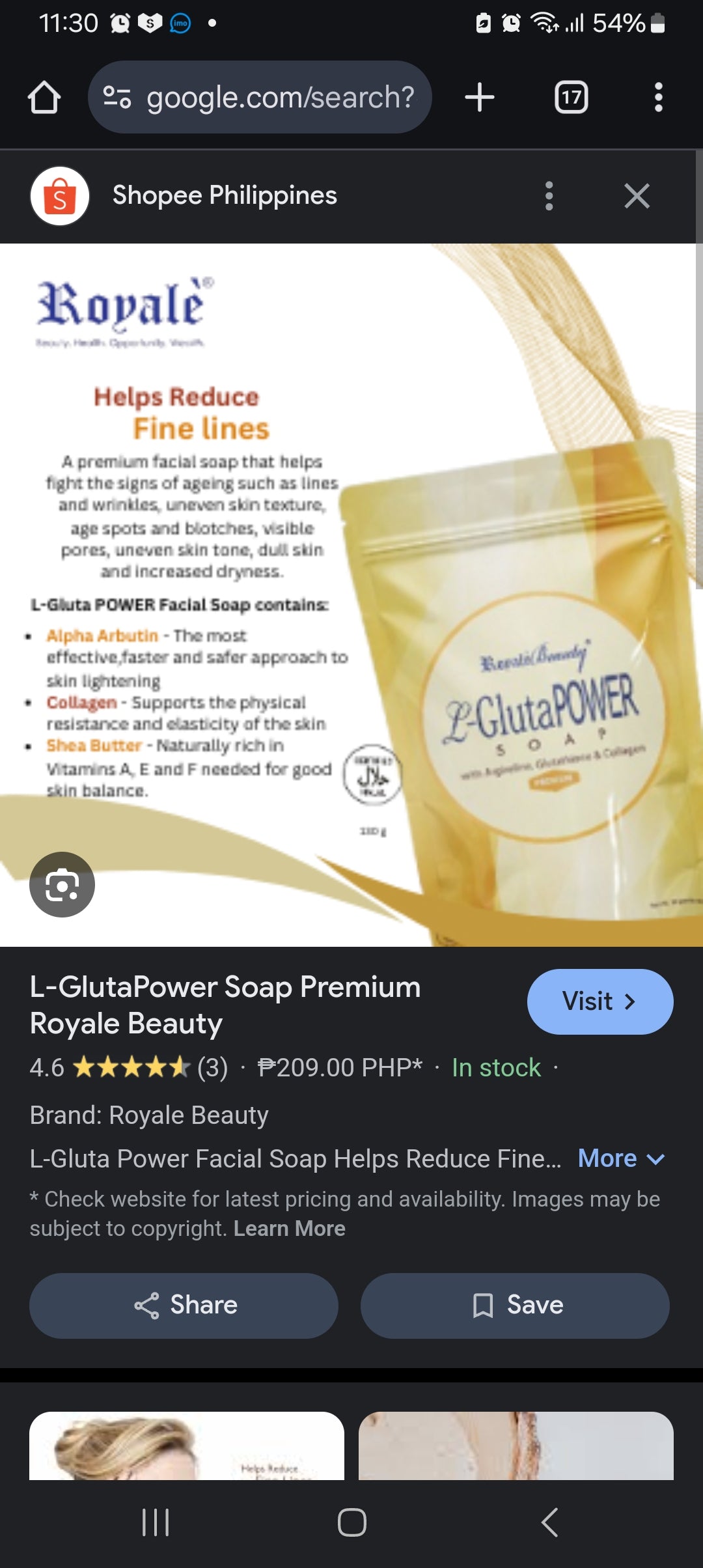The image size is (703, 1568).
Task: Open recent apps overview
Action: pyautogui.click(x=156, y=1522)
